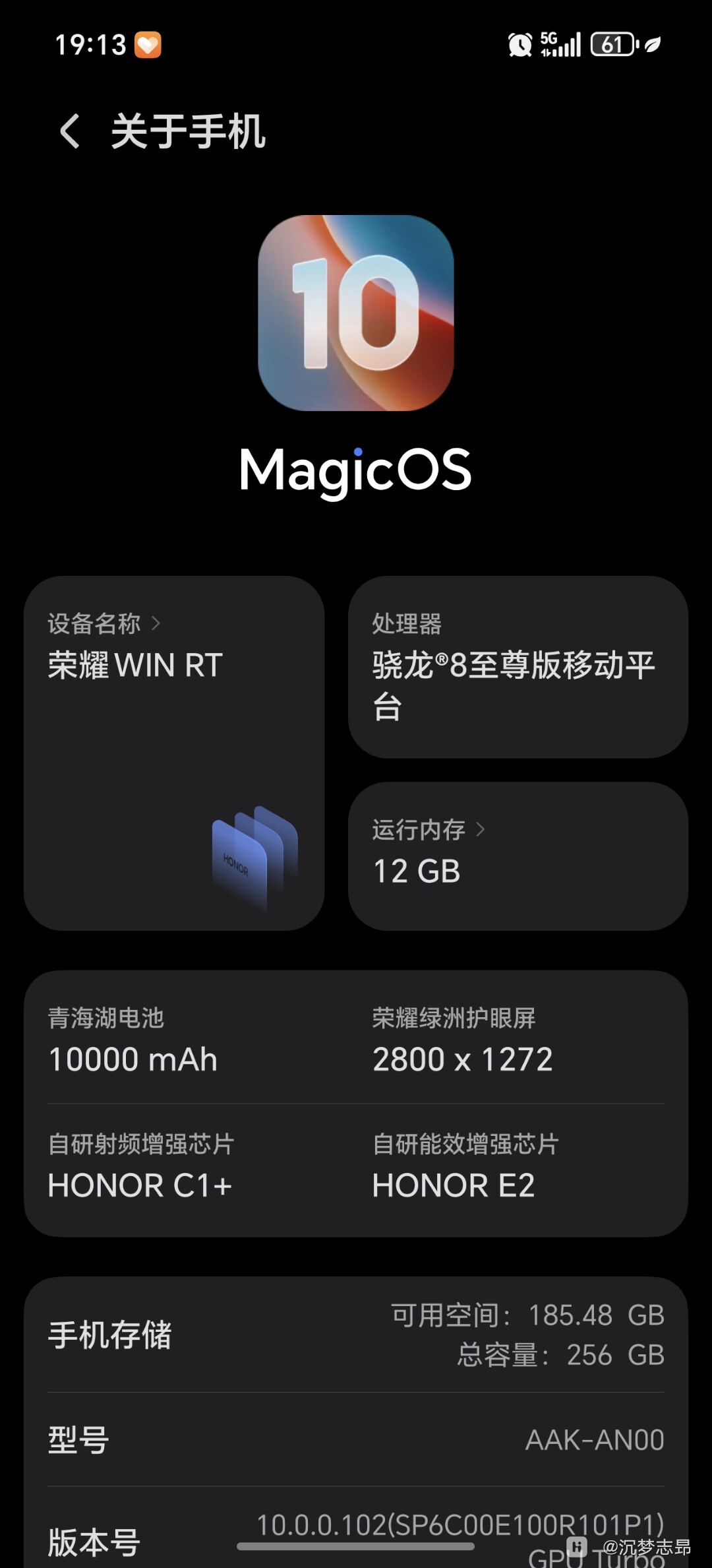Tap the orange heart rate icon near 19:13
The width and height of the screenshot is (712, 1568).
[x=148, y=45]
